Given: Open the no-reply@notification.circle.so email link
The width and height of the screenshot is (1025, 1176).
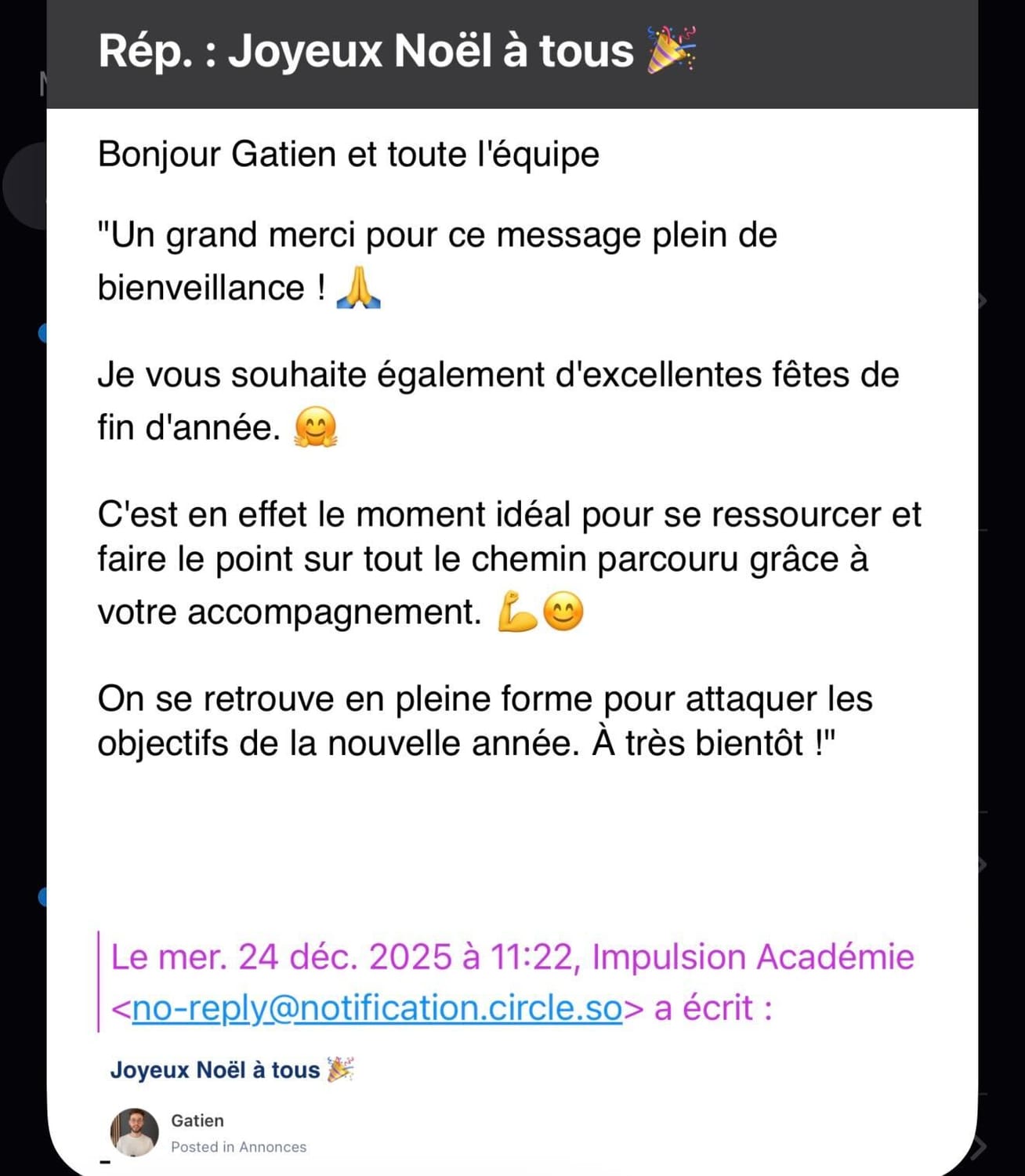Looking at the screenshot, I should click(x=377, y=1008).
